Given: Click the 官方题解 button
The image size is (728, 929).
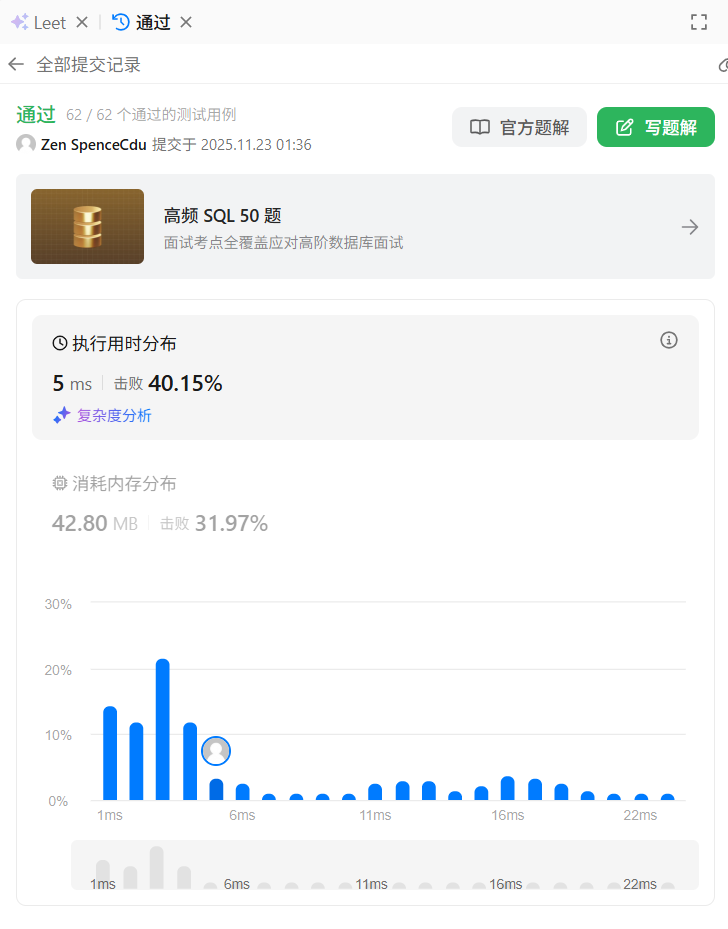Looking at the screenshot, I should [x=519, y=127].
